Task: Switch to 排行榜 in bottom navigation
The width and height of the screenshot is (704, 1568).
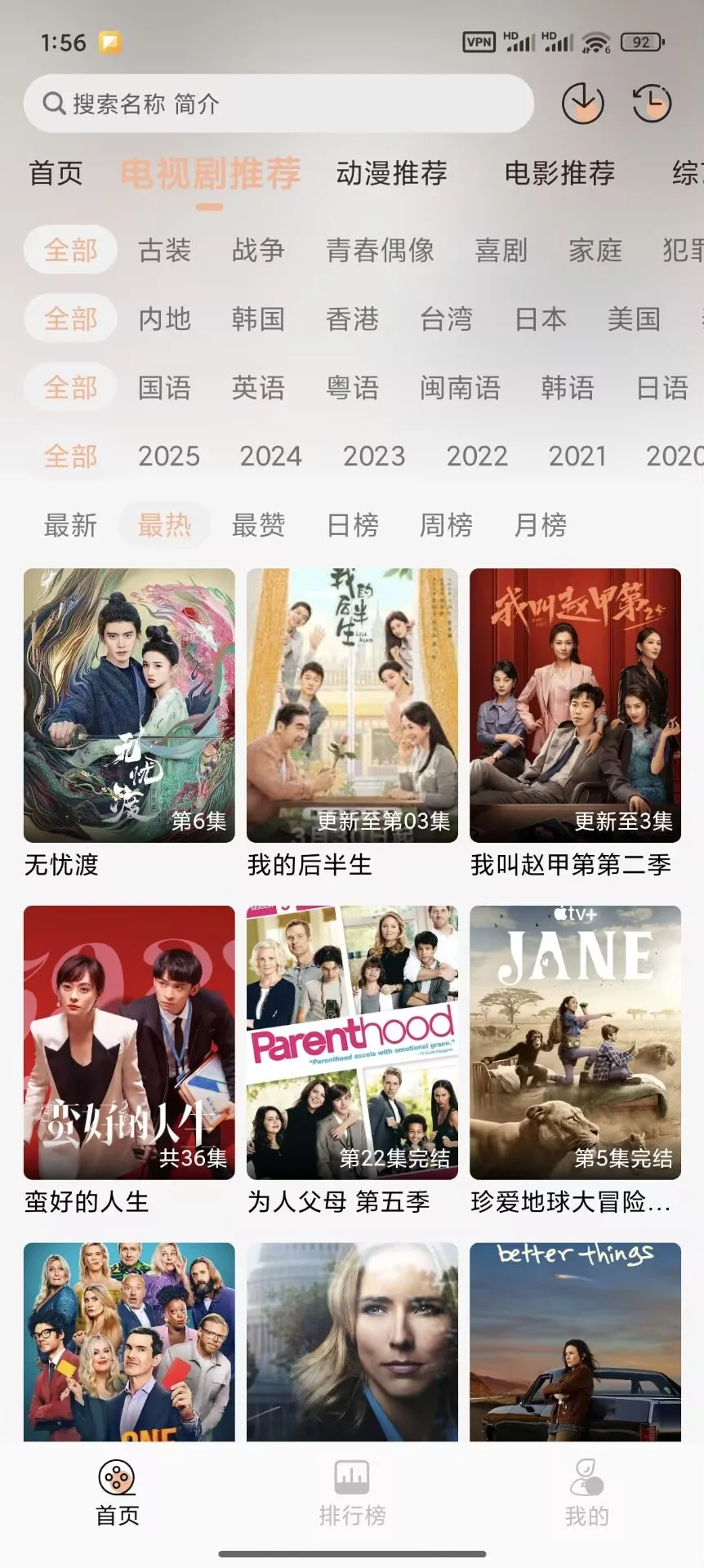Action: coord(352,1493)
